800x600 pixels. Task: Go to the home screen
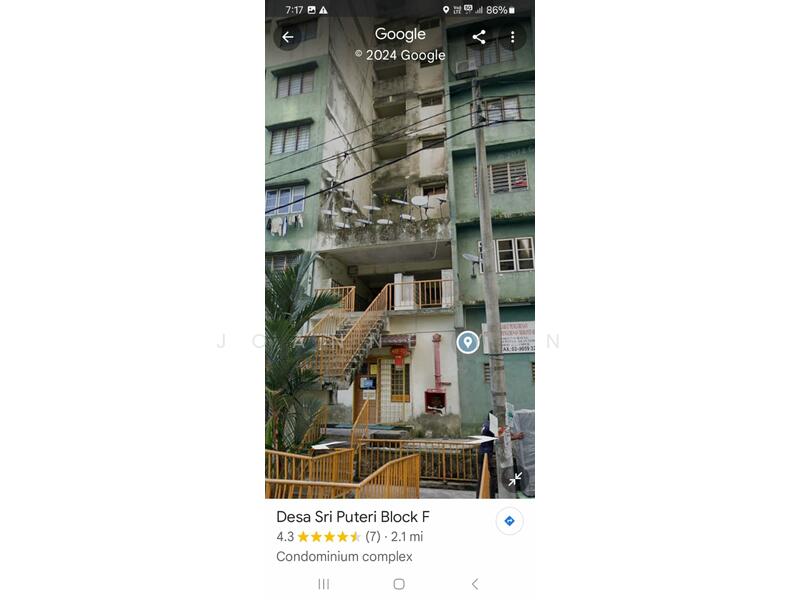pyautogui.click(x=399, y=584)
